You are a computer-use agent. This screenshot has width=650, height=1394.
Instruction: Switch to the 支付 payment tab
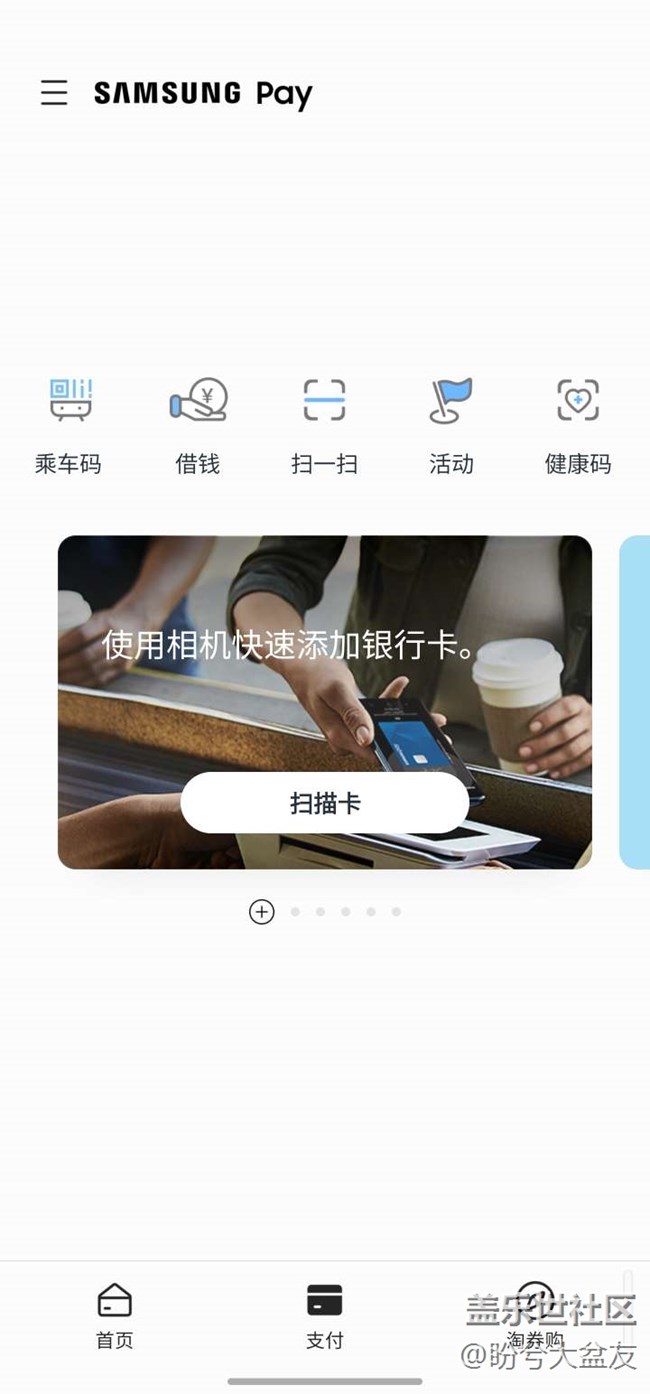point(324,1315)
